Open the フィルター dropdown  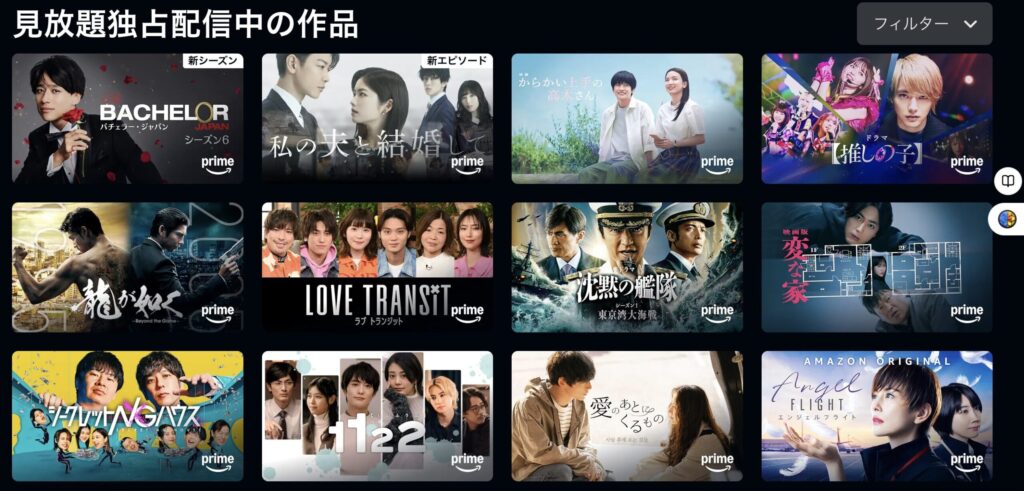click(924, 24)
